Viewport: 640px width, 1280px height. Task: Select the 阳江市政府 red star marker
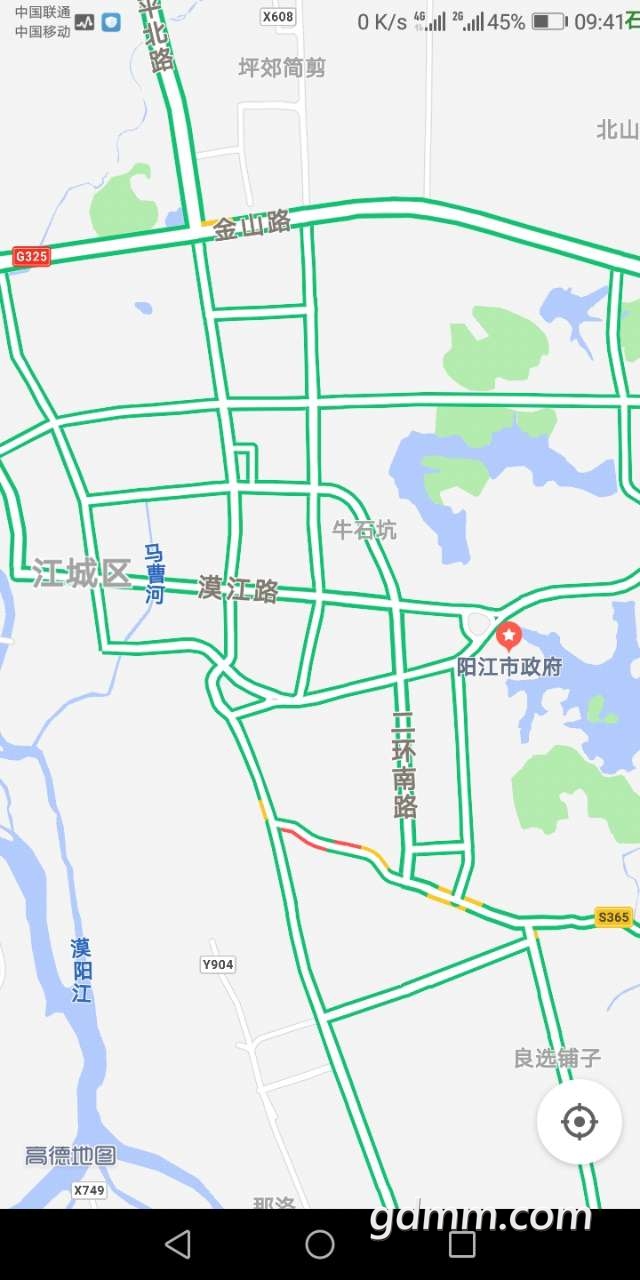tap(509, 635)
